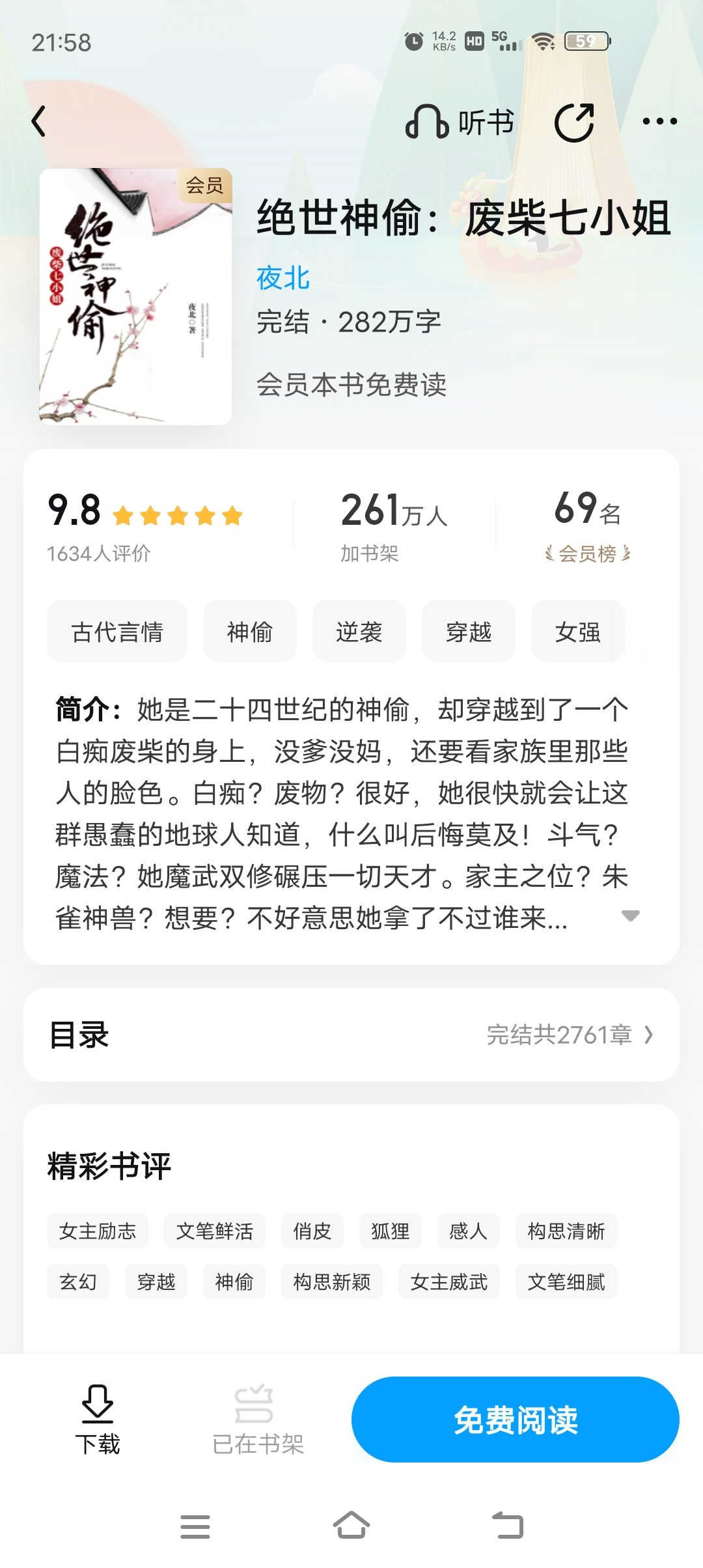The image size is (703, 1568).
Task: Start reading with 免费阅读
Action: tap(516, 1420)
